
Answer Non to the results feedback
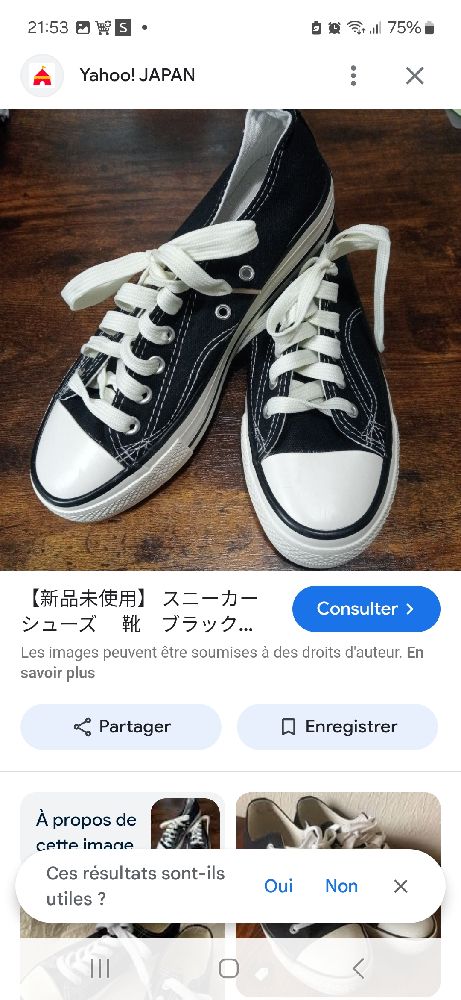[x=341, y=886]
